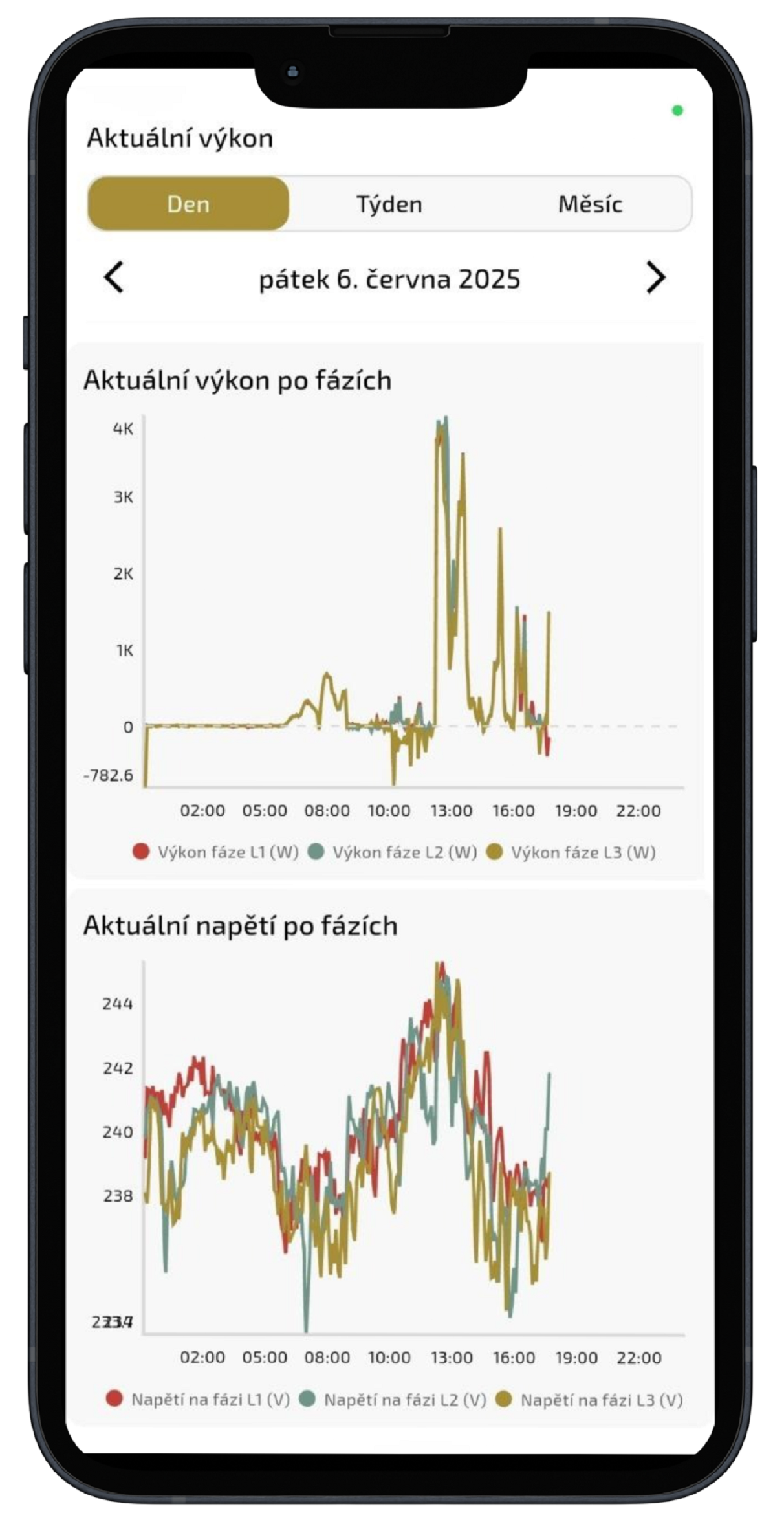
Task: Toggle Výkon fáze L2 (W) series
Action: [x=392, y=852]
